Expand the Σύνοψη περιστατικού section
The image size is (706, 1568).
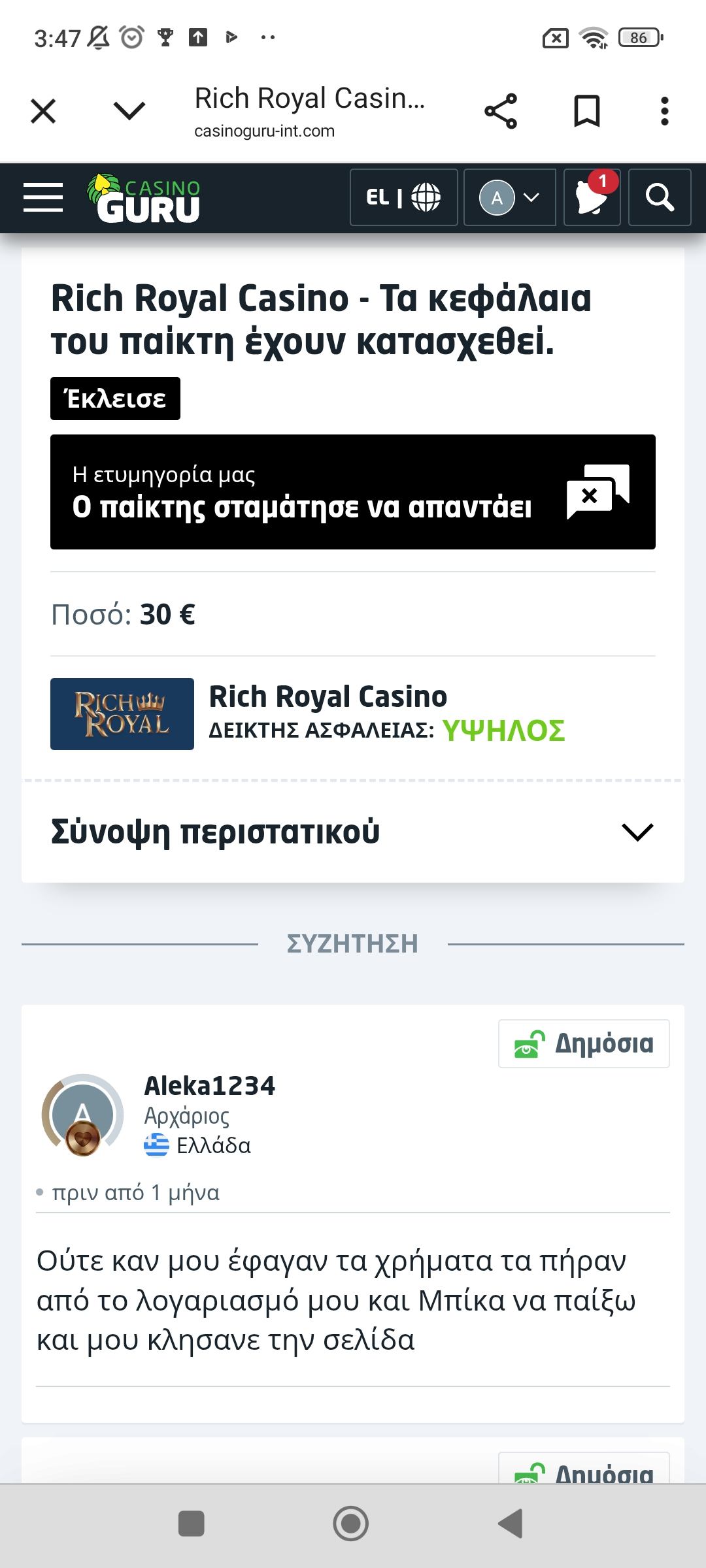pos(637,832)
